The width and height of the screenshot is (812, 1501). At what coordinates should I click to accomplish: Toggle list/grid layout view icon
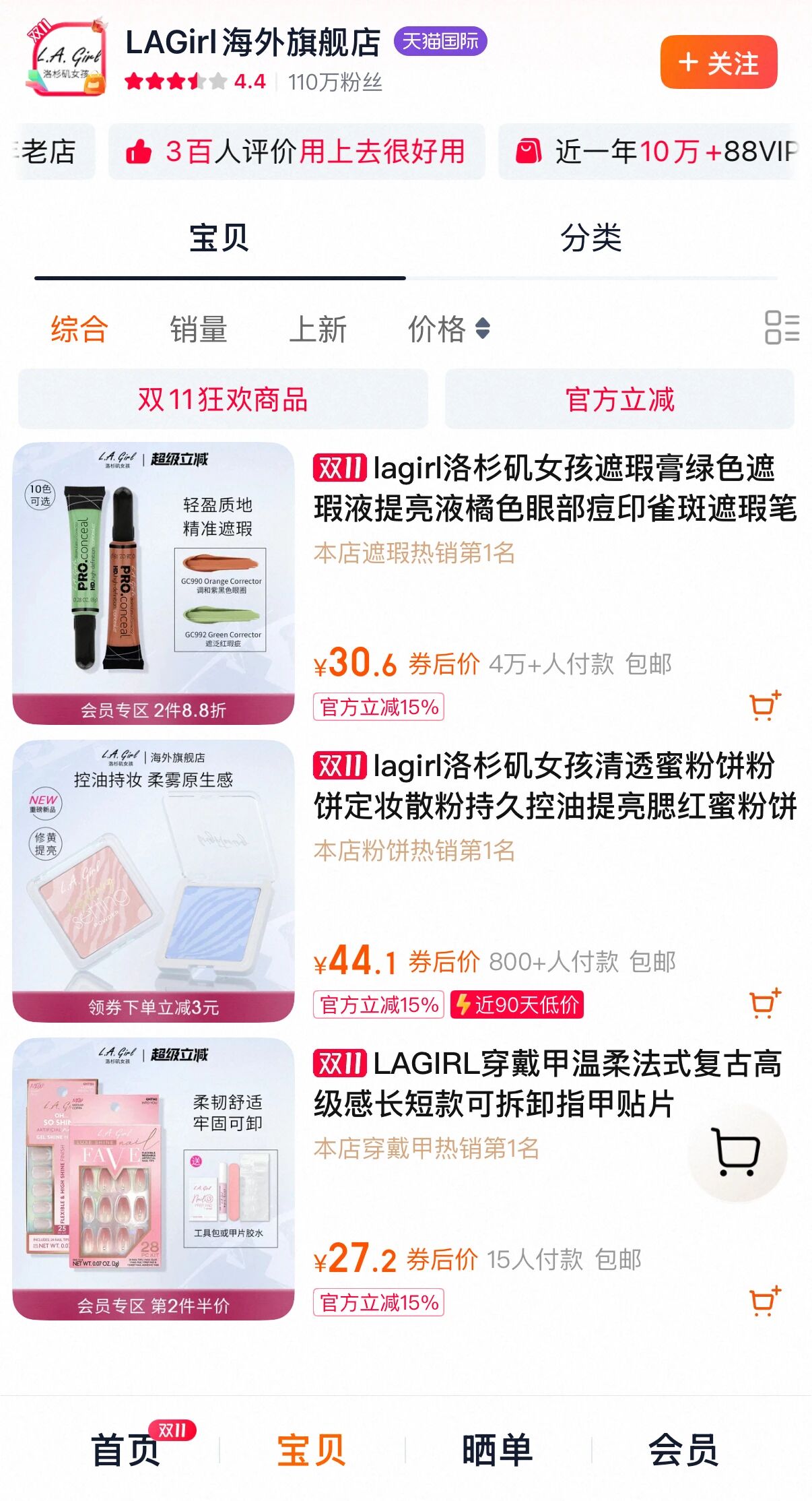tap(782, 327)
